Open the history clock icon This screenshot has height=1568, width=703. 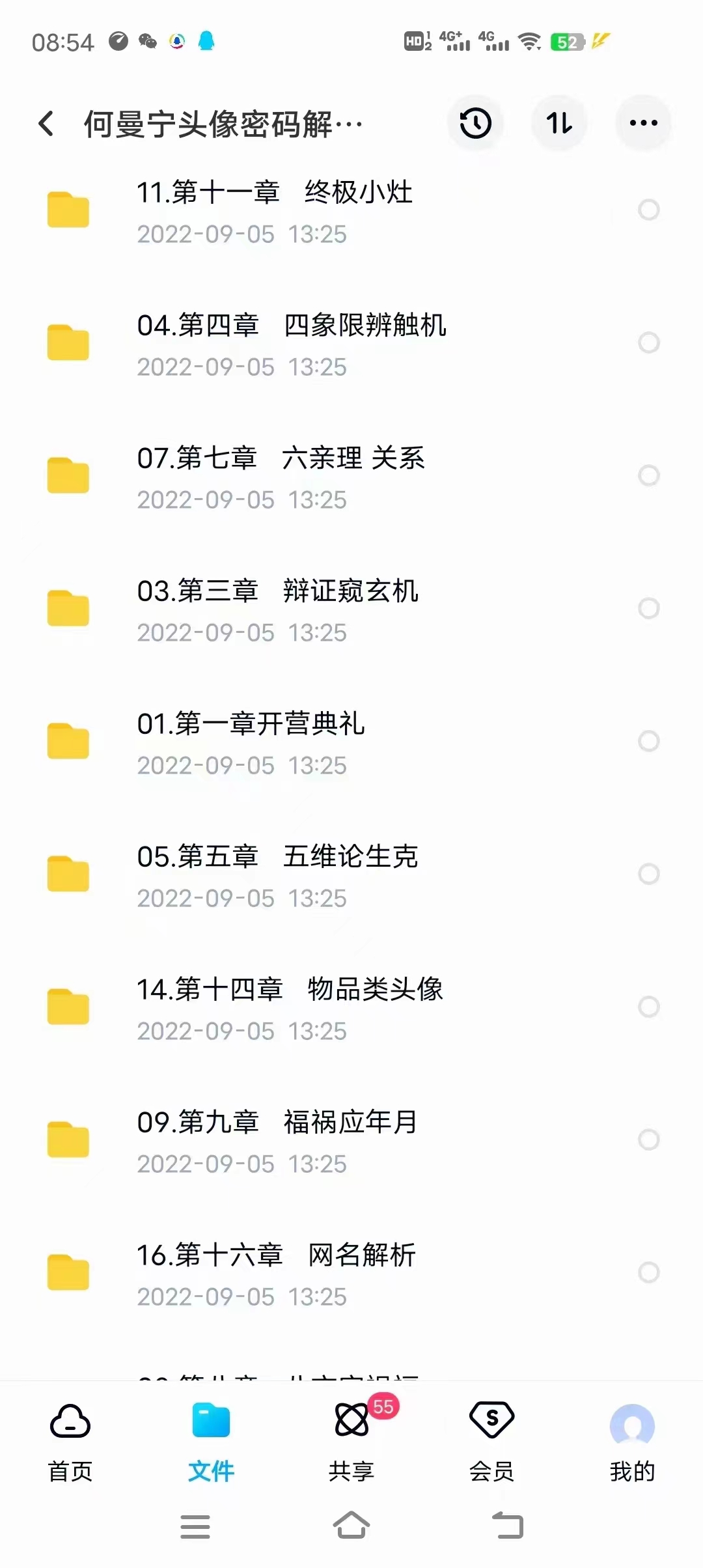tap(476, 123)
